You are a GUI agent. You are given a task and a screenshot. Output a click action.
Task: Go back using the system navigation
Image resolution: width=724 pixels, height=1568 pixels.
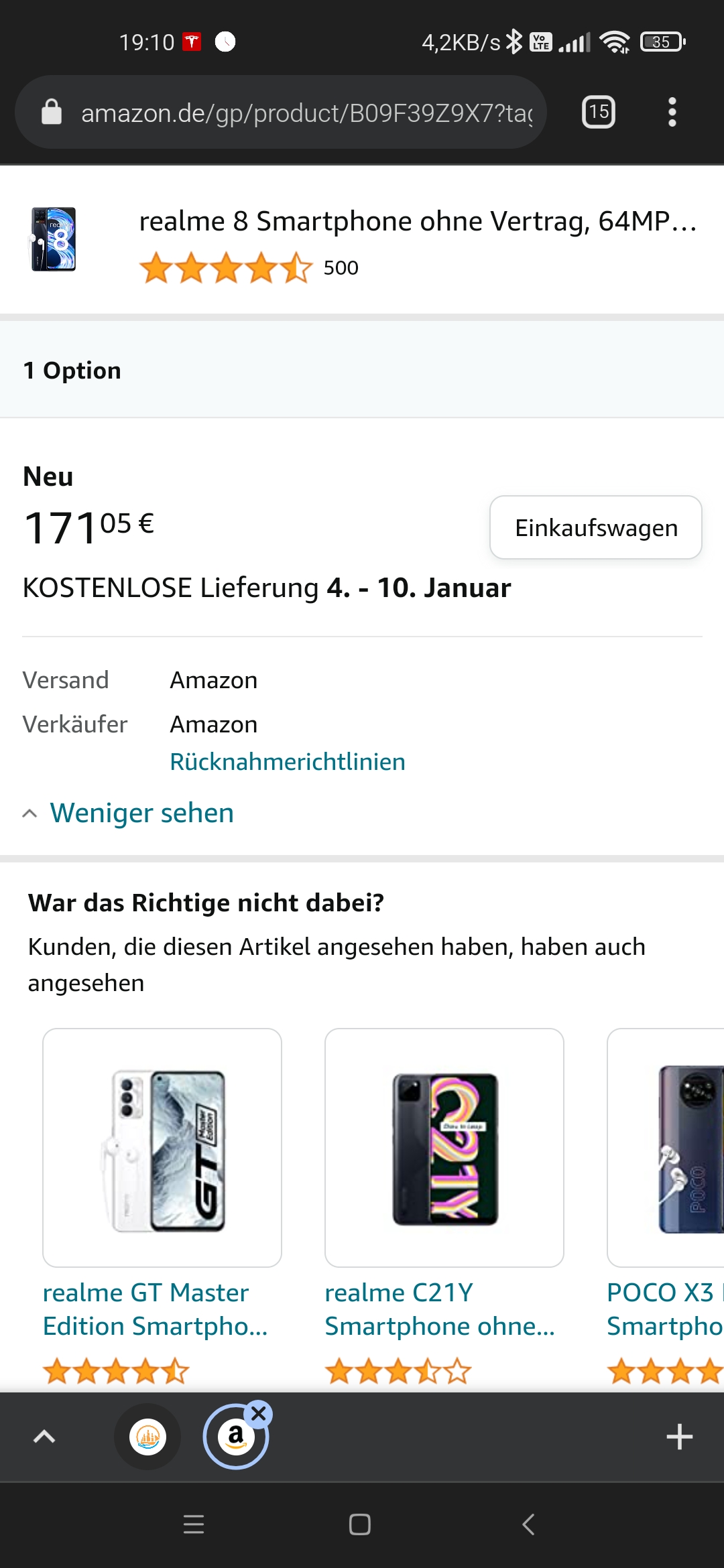click(528, 1524)
